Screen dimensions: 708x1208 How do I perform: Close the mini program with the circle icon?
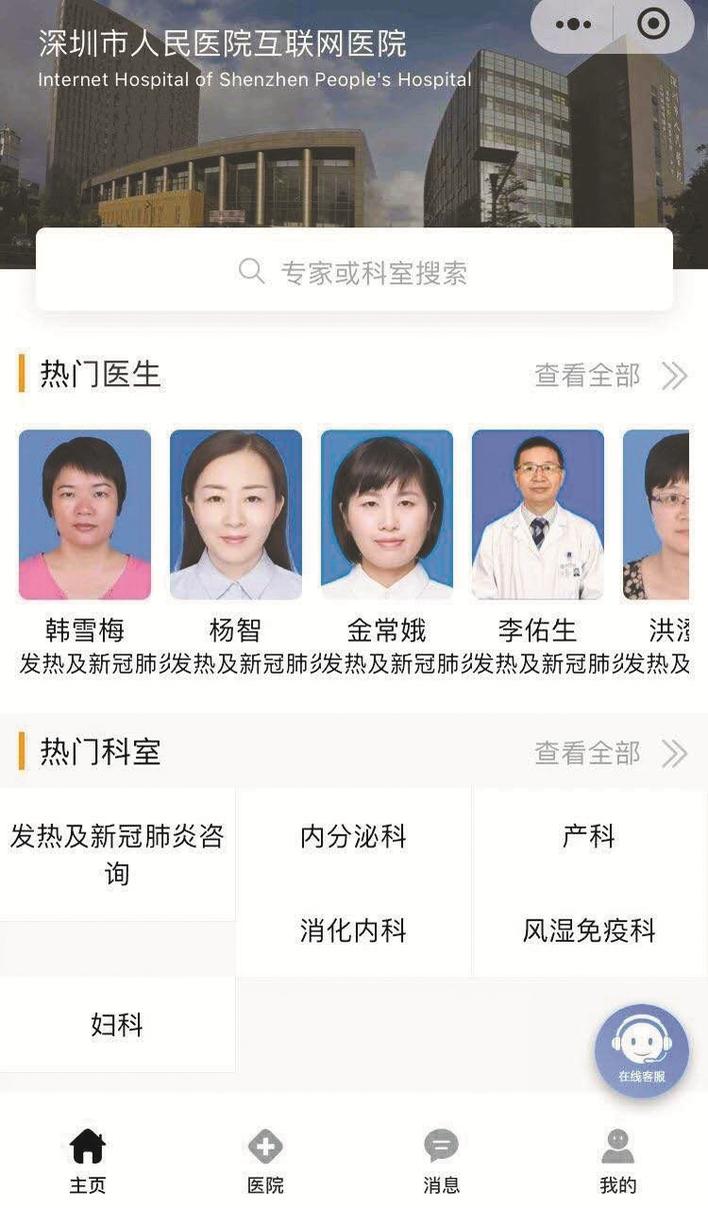[x=653, y=24]
